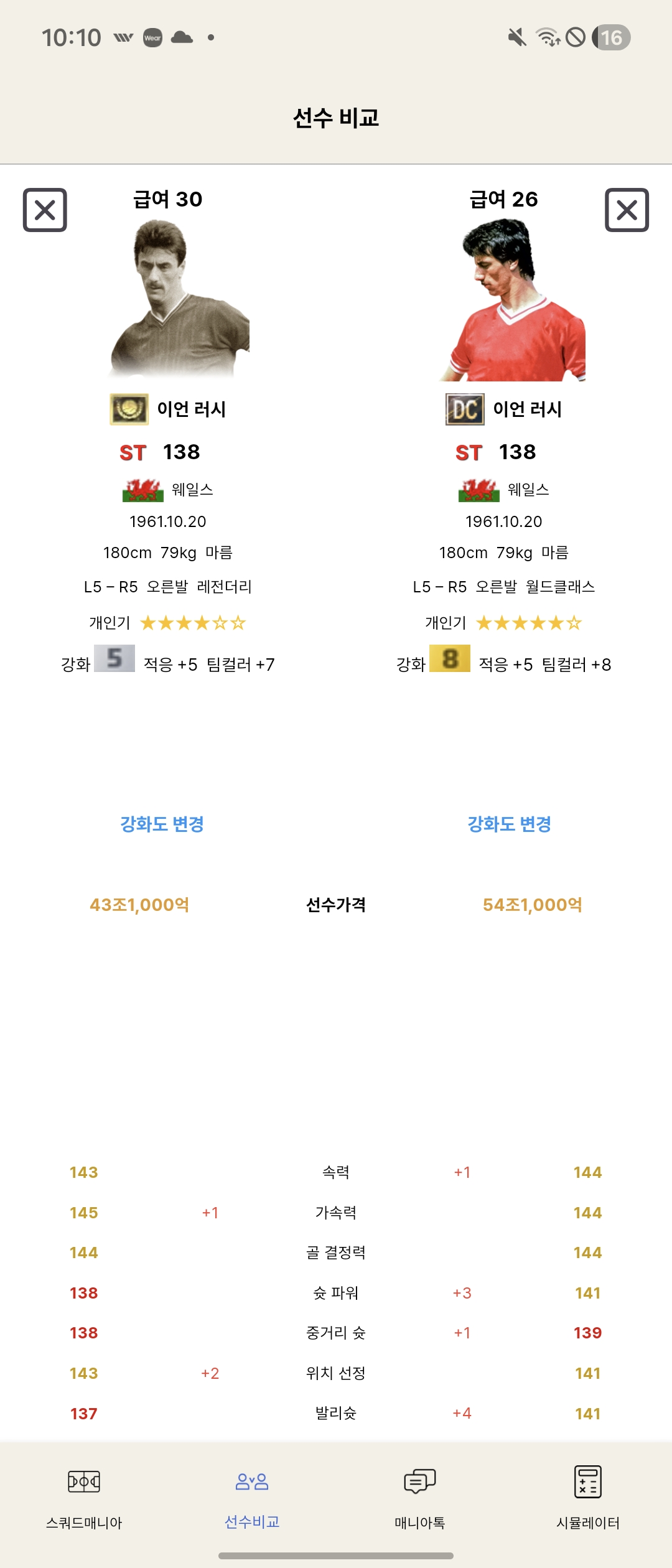Remove the right 급여 26 player from comparison

point(627,210)
